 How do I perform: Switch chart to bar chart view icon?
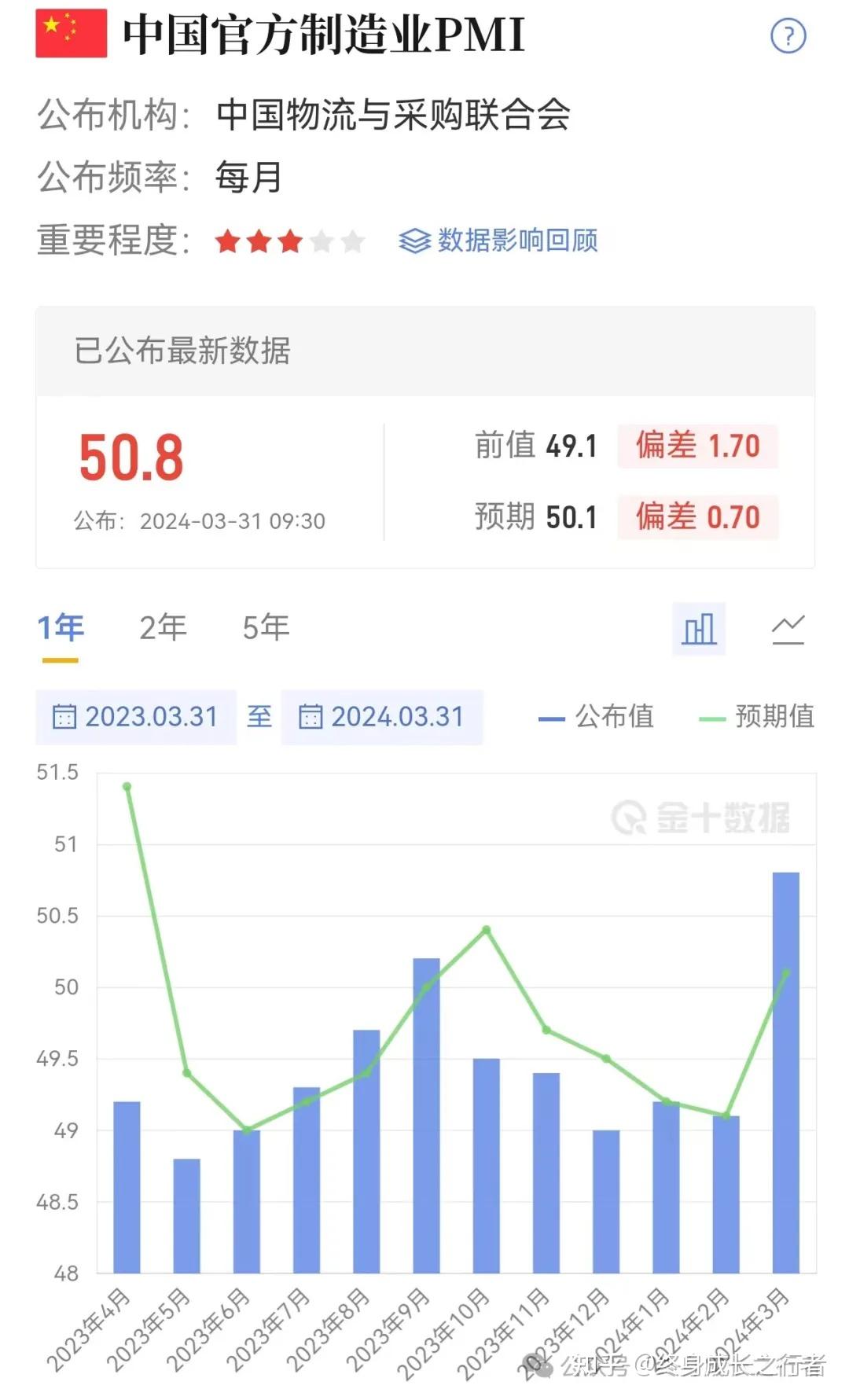coord(699,628)
